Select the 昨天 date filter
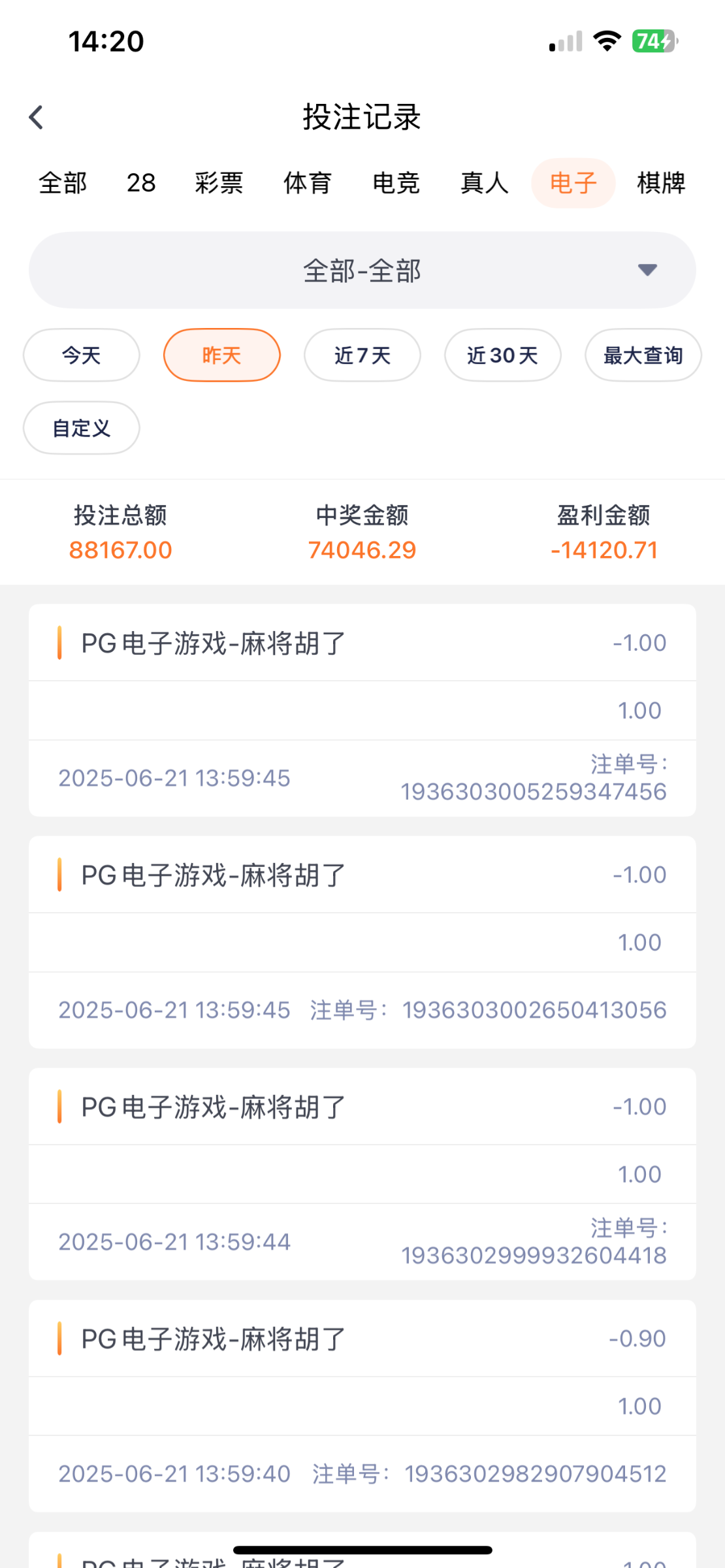 point(222,355)
